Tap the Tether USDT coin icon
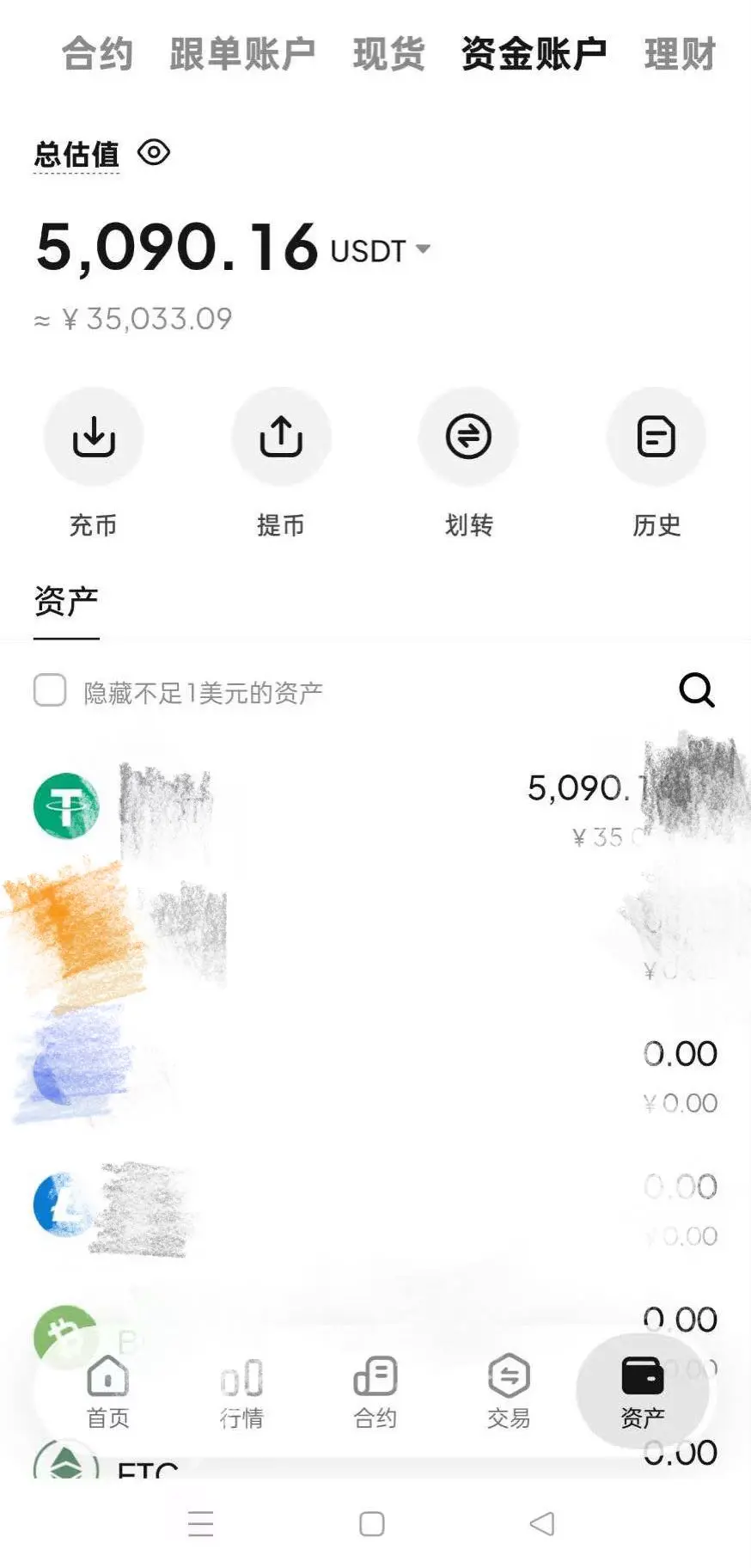The height and width of the screenshot is (1568, 751). pyautogui.click(x=65, y=805)
